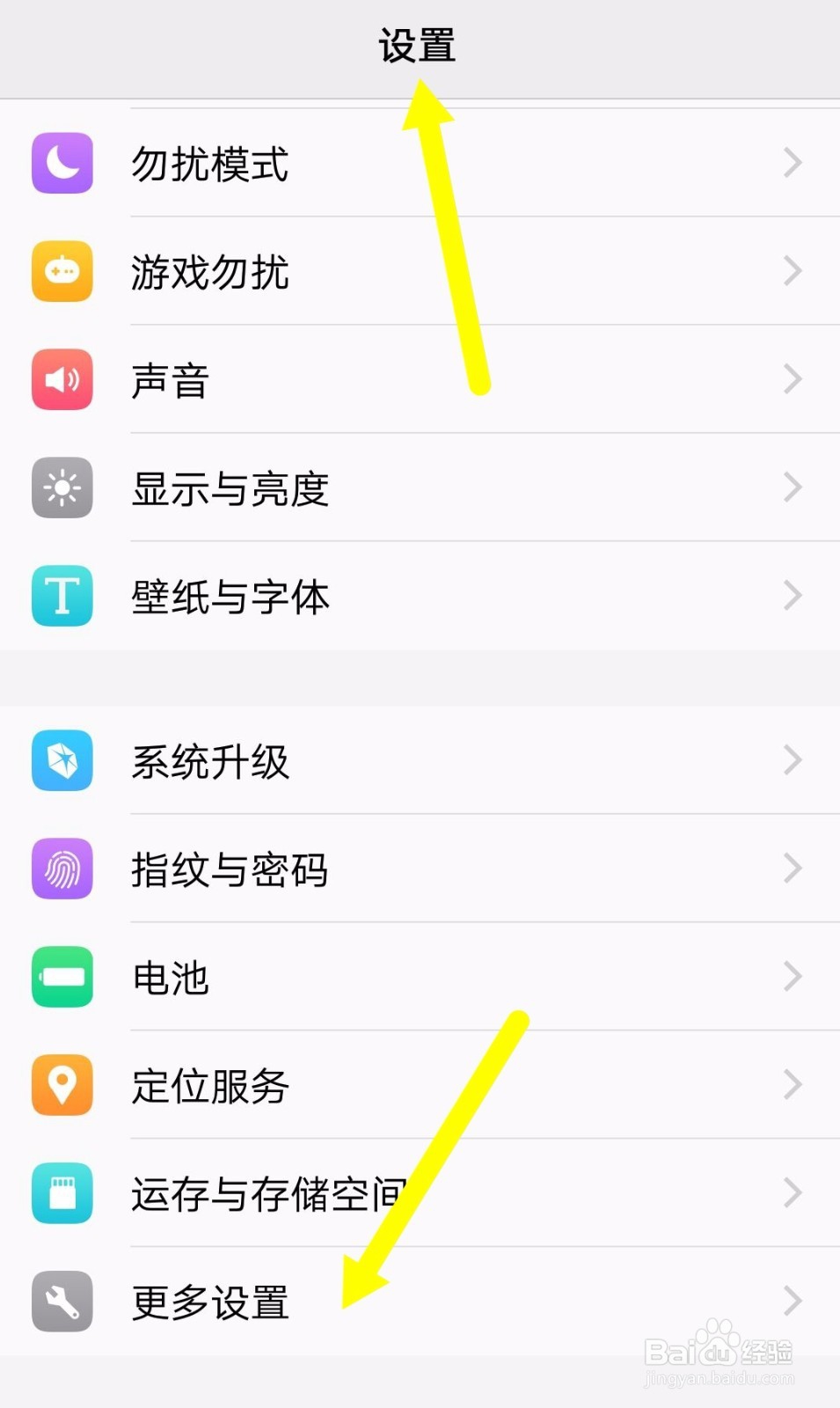Click the brightness sun icon for 显示与亮度
Screen dimensions: 840x1408
pos(61,488)
